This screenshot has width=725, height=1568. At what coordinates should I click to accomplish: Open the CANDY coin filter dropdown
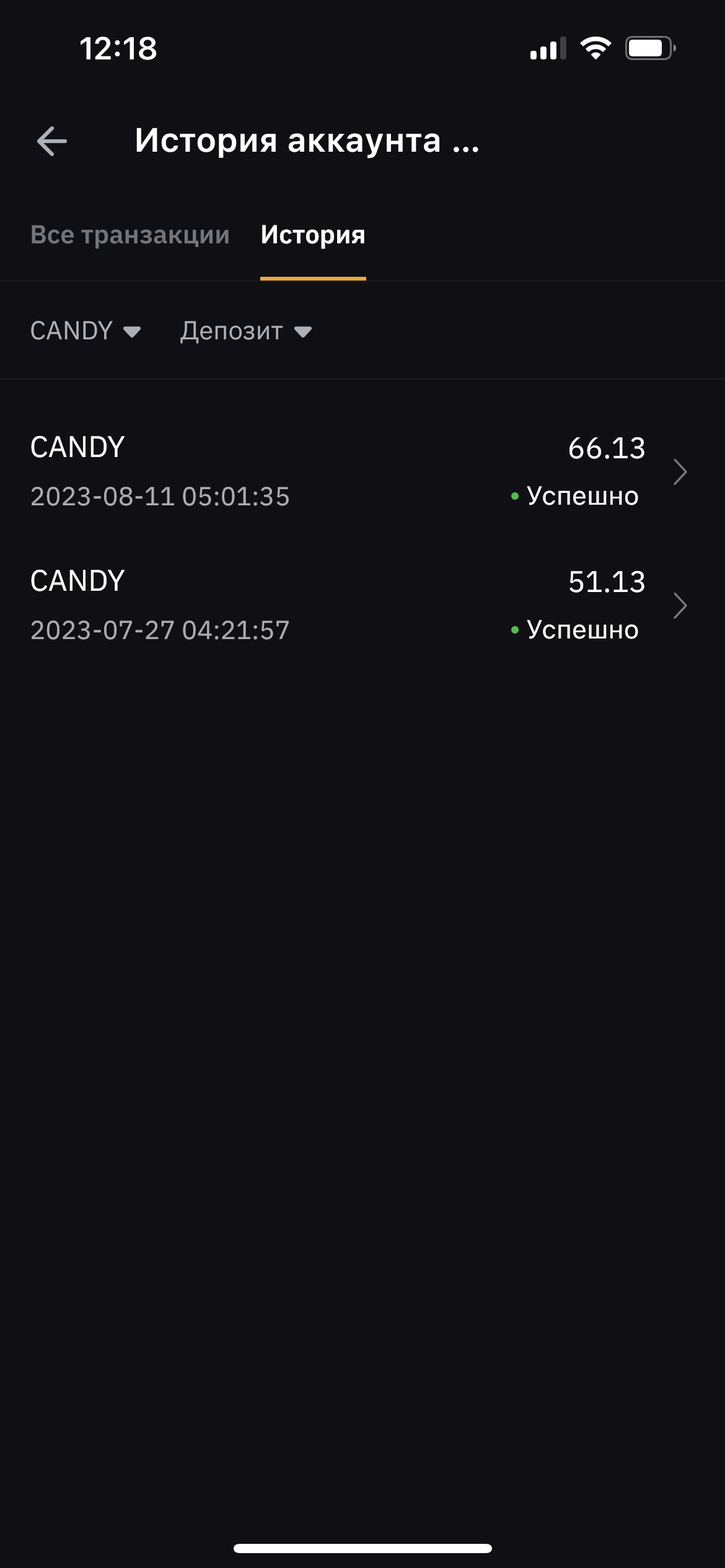86,331
